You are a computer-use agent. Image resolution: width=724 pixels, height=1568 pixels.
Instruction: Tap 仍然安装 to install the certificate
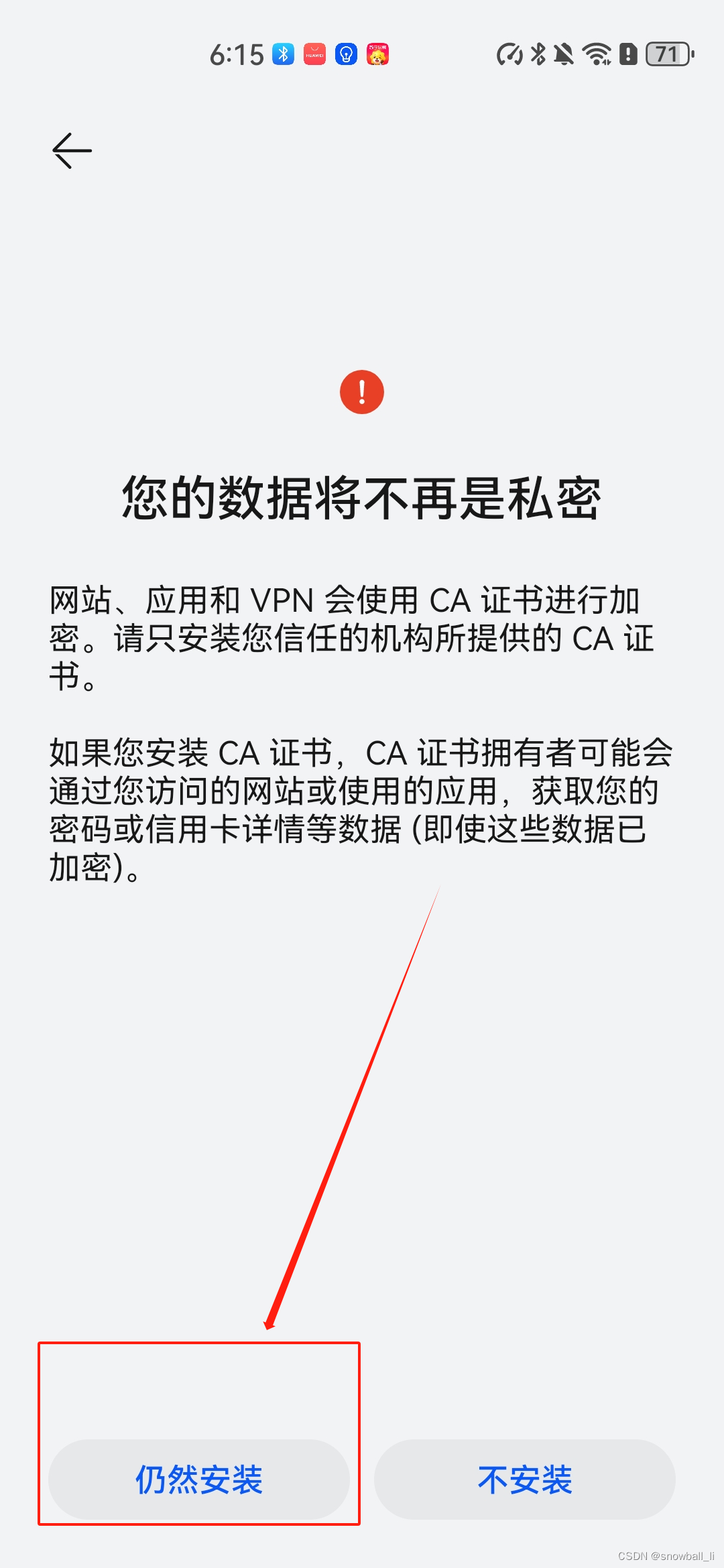pyautogui.click(x=199, y=1480)
